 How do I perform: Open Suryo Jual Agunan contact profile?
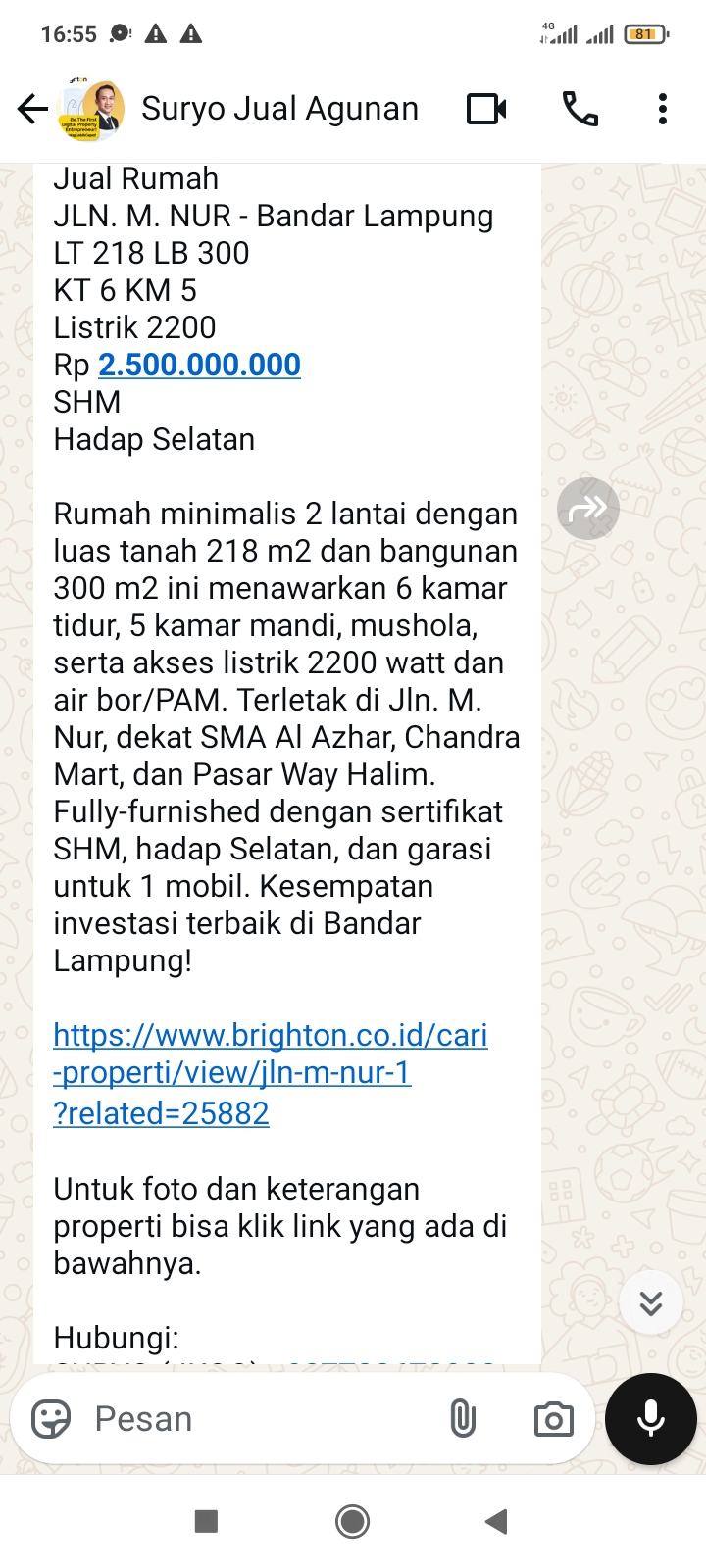point(279,109)
